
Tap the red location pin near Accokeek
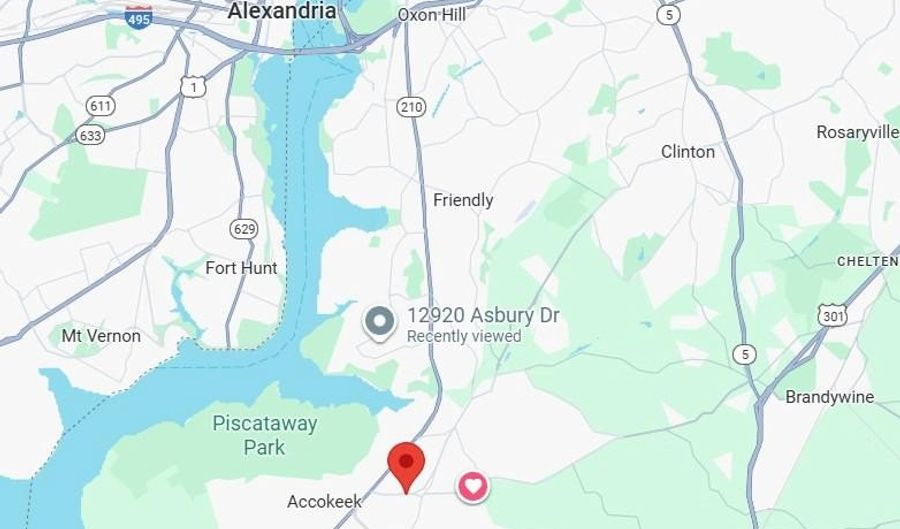pos(406,463)
